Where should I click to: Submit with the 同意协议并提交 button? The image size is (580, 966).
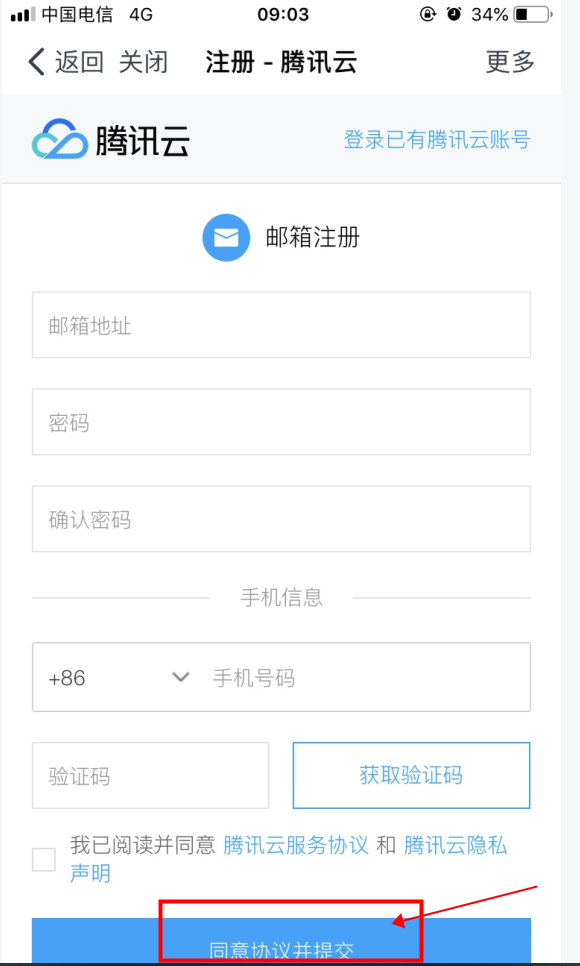pos(281,940)
